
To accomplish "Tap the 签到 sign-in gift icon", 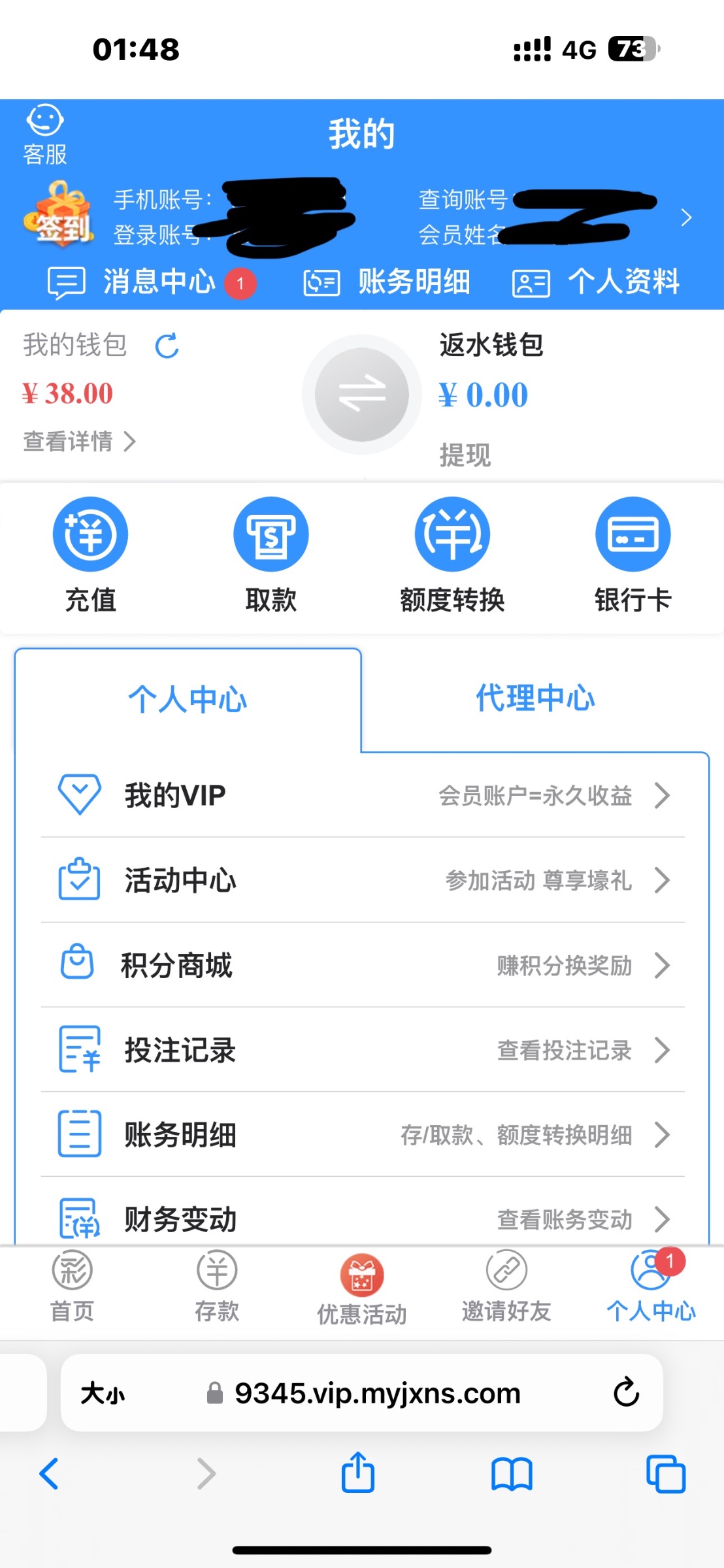I will [x=59, y=216].
